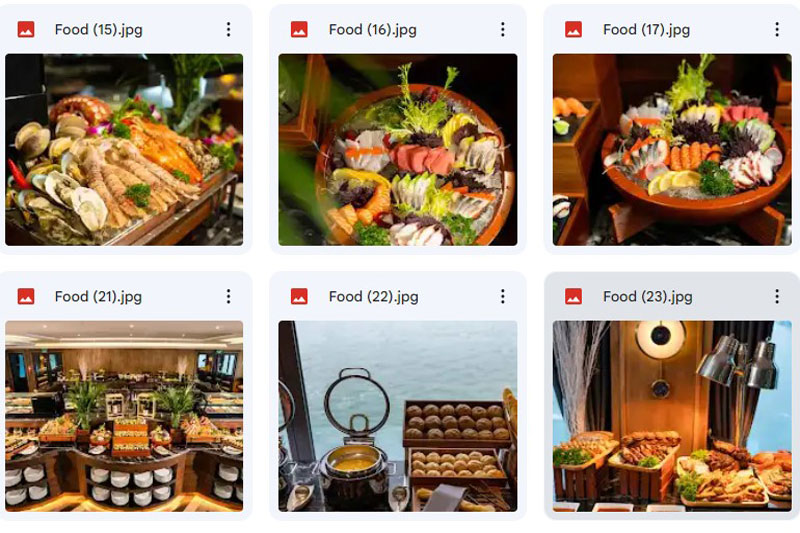The width and height of the screenshot is (800, 533).
Task: Open more options for Food (23).jpg
Action: coord(776,296)
